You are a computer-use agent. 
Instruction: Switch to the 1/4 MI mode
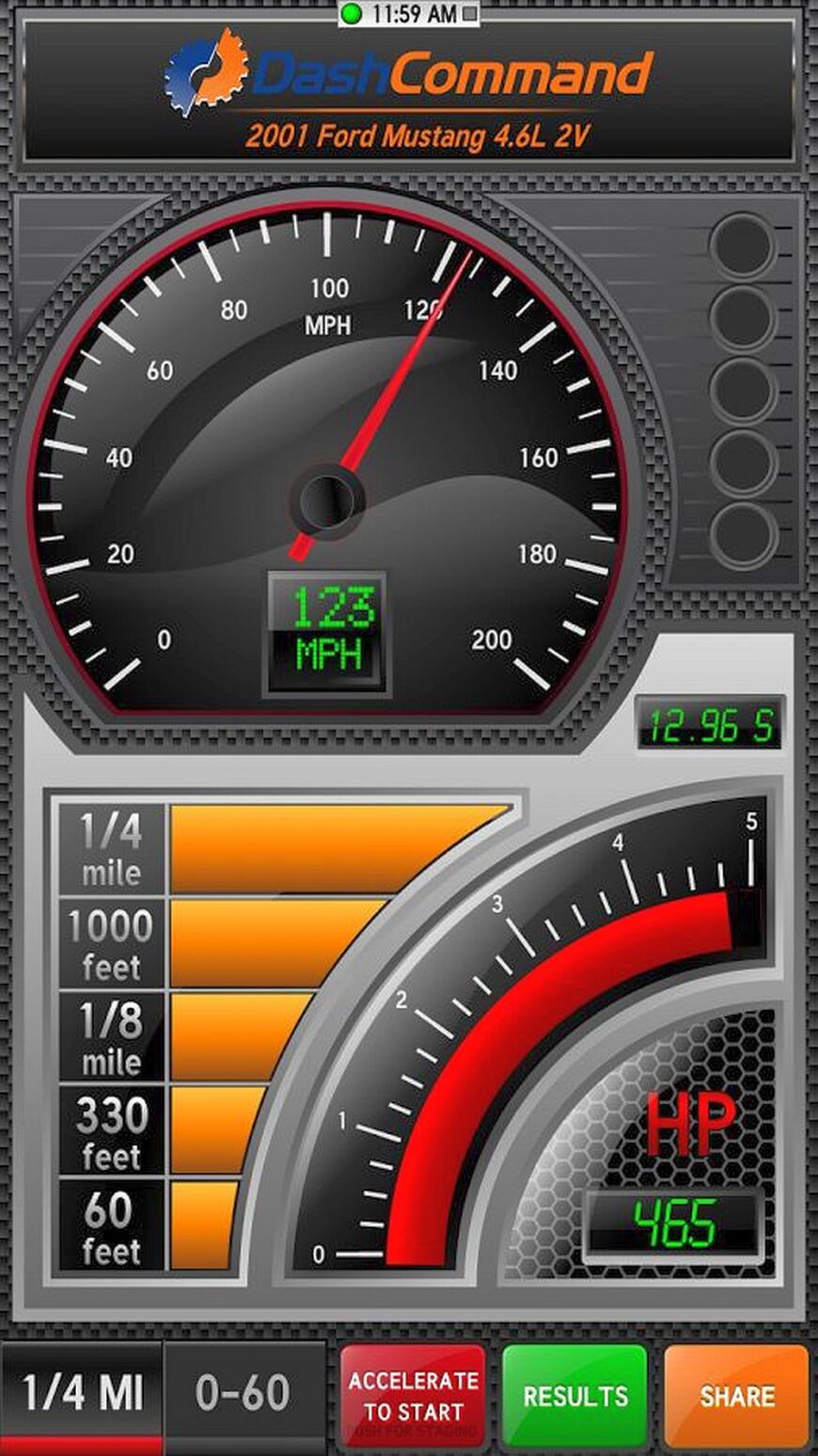(x=82, y=1393)
